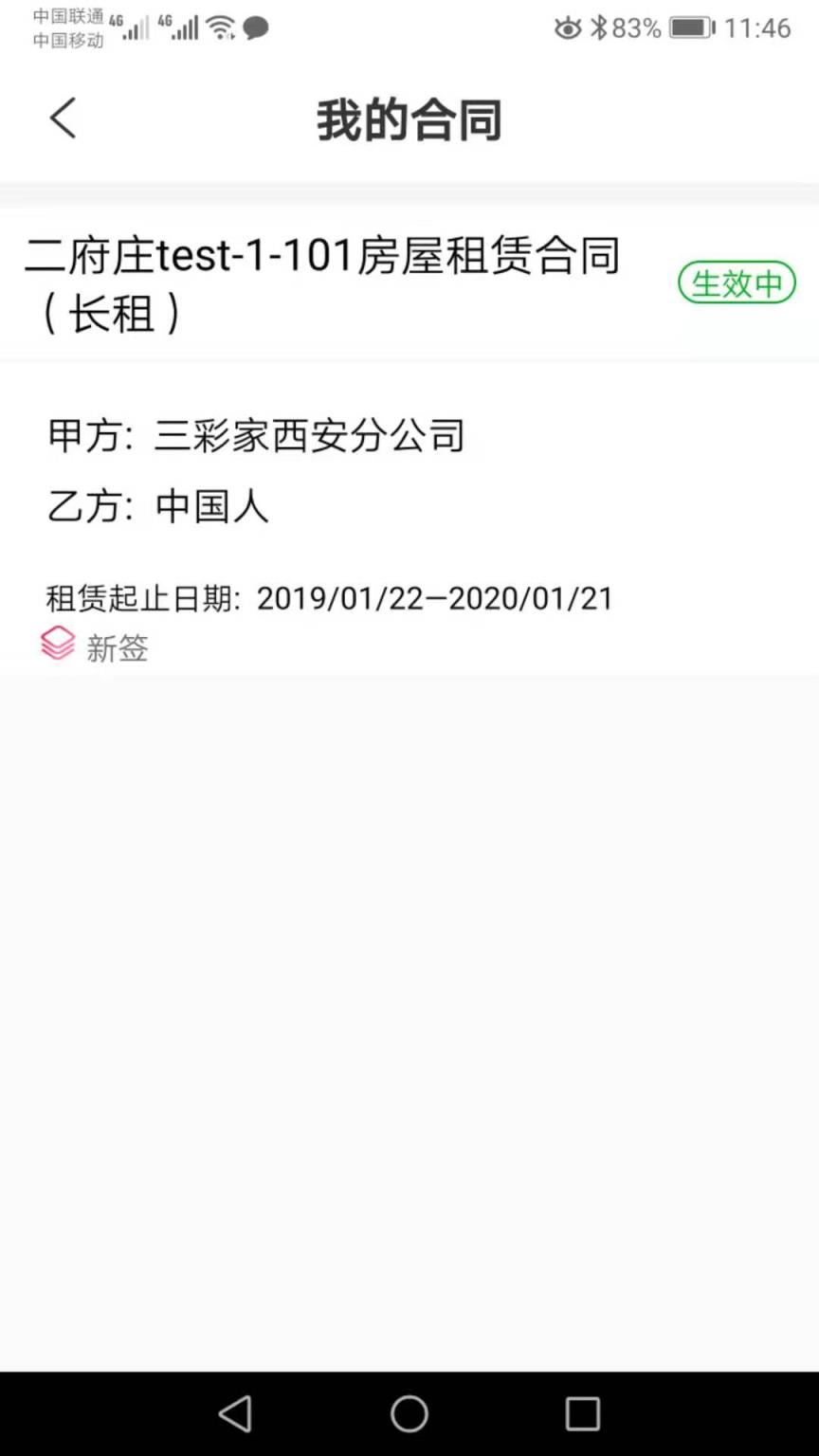
Task: Tap the 我的合同 title bar
Action: click(x=409, y=118)
